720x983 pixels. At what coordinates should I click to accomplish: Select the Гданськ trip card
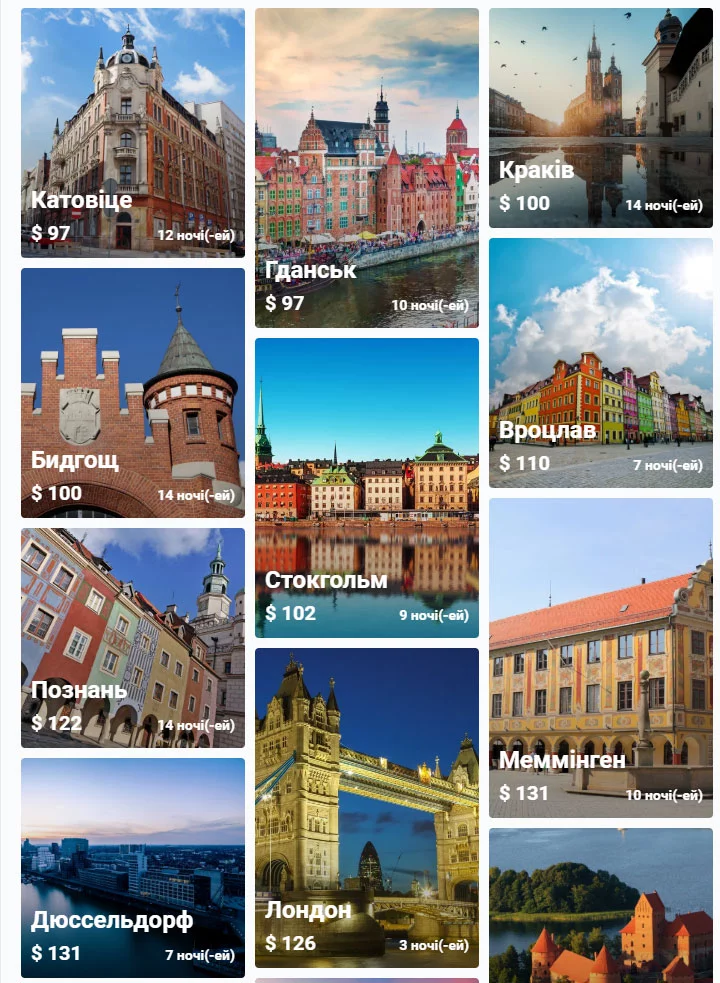click(x=366, y=167)
